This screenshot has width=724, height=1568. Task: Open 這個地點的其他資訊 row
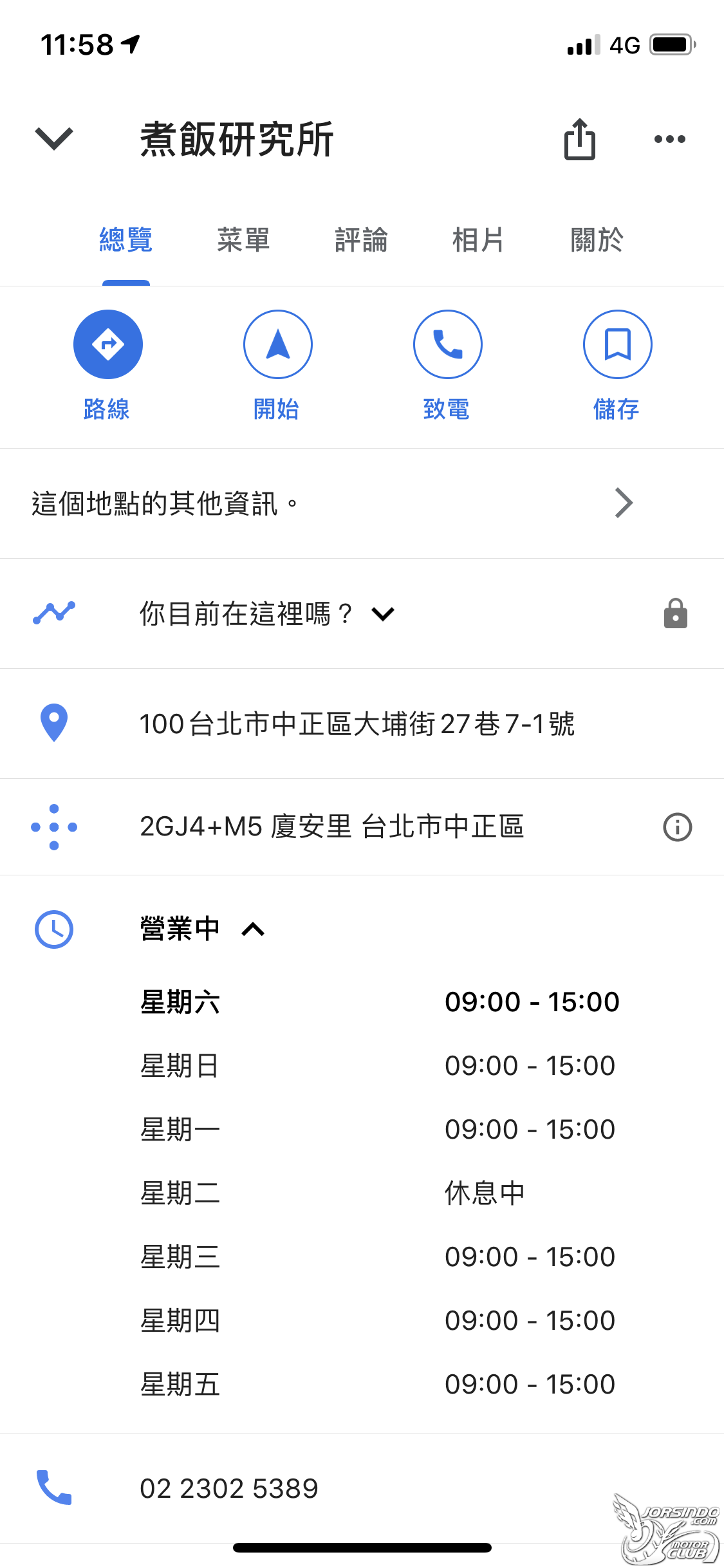click(x=362, y=503)
